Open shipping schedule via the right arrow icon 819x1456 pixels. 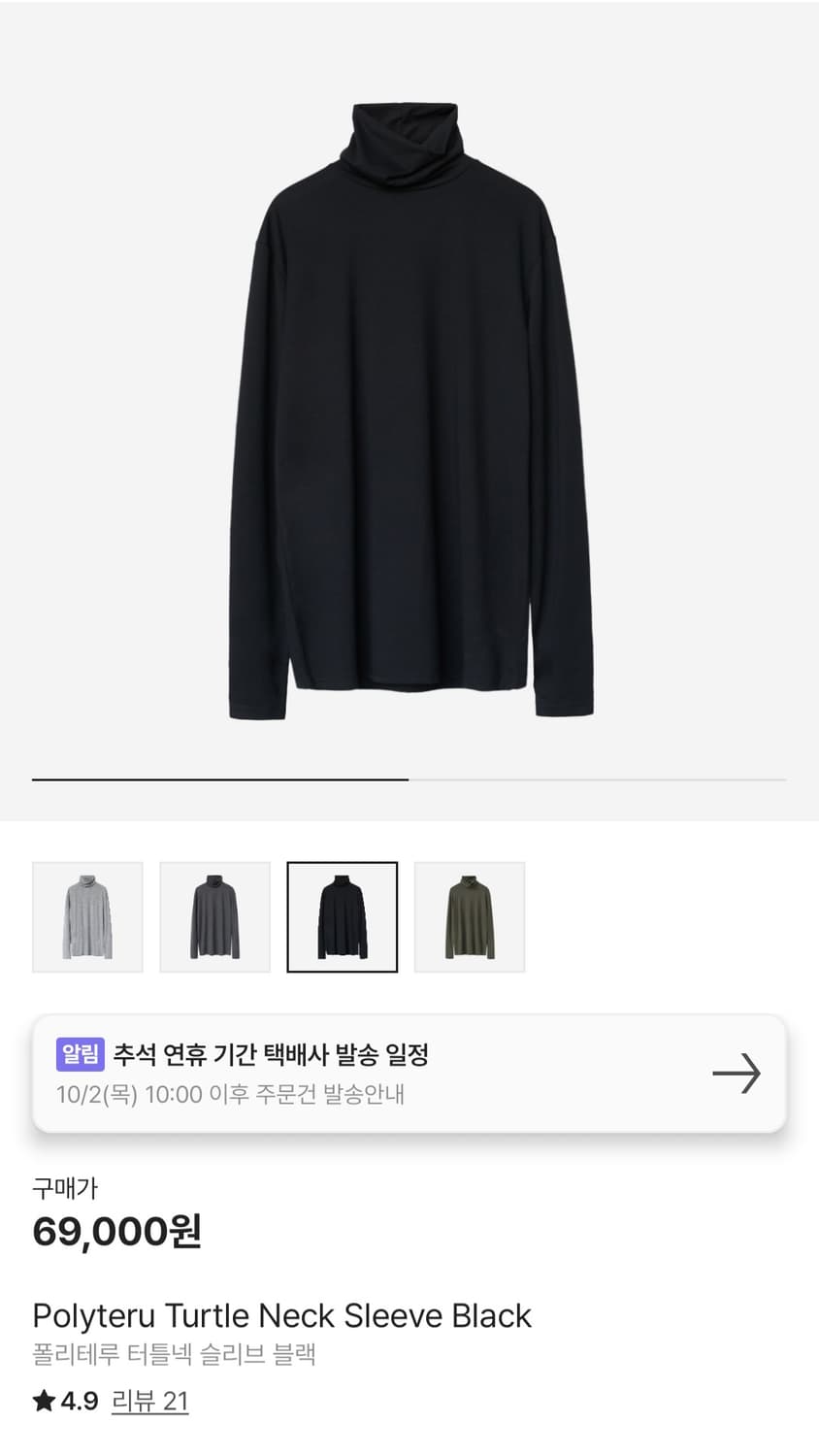point(737,1074)
